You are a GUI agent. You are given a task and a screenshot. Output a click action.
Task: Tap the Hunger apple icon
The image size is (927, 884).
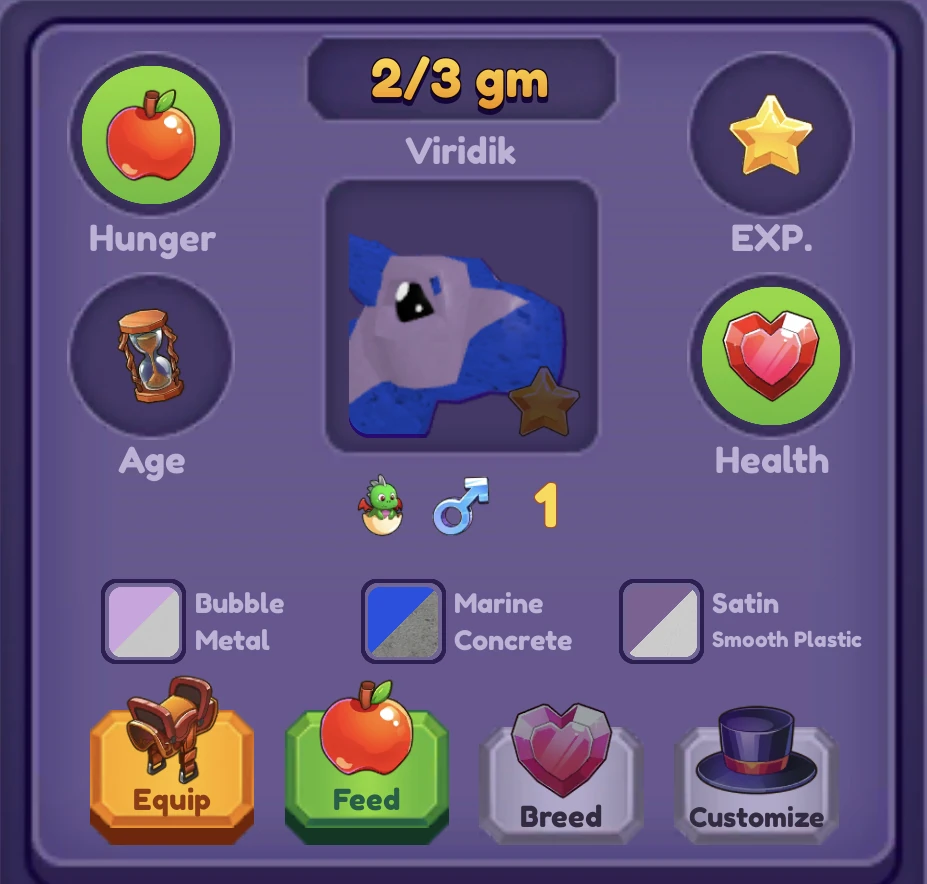point(150,134)
